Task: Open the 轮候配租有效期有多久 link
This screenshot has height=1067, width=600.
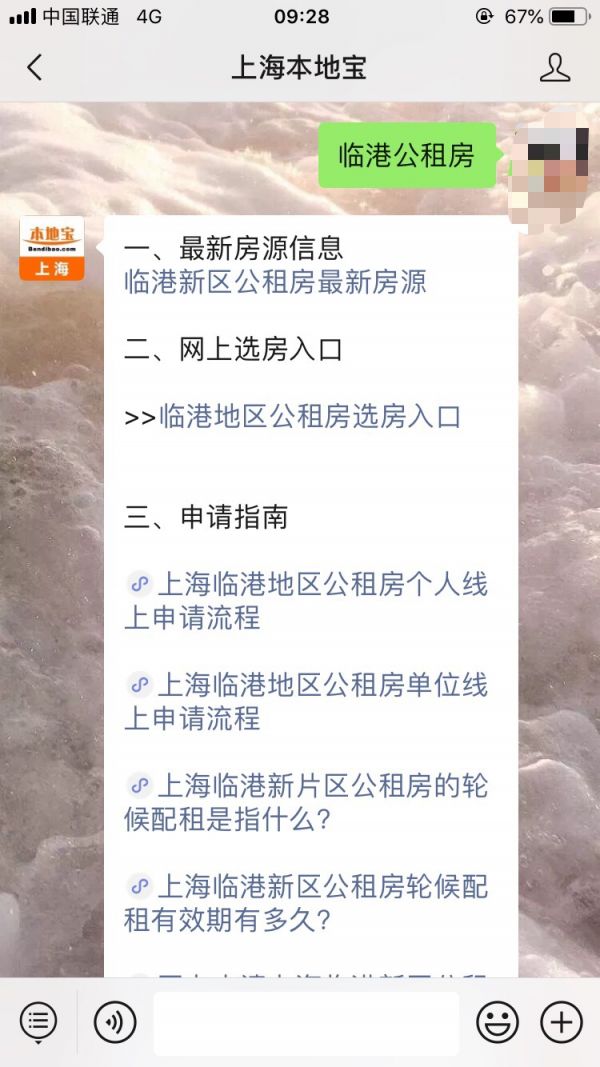Action: (x=305, y=903)
